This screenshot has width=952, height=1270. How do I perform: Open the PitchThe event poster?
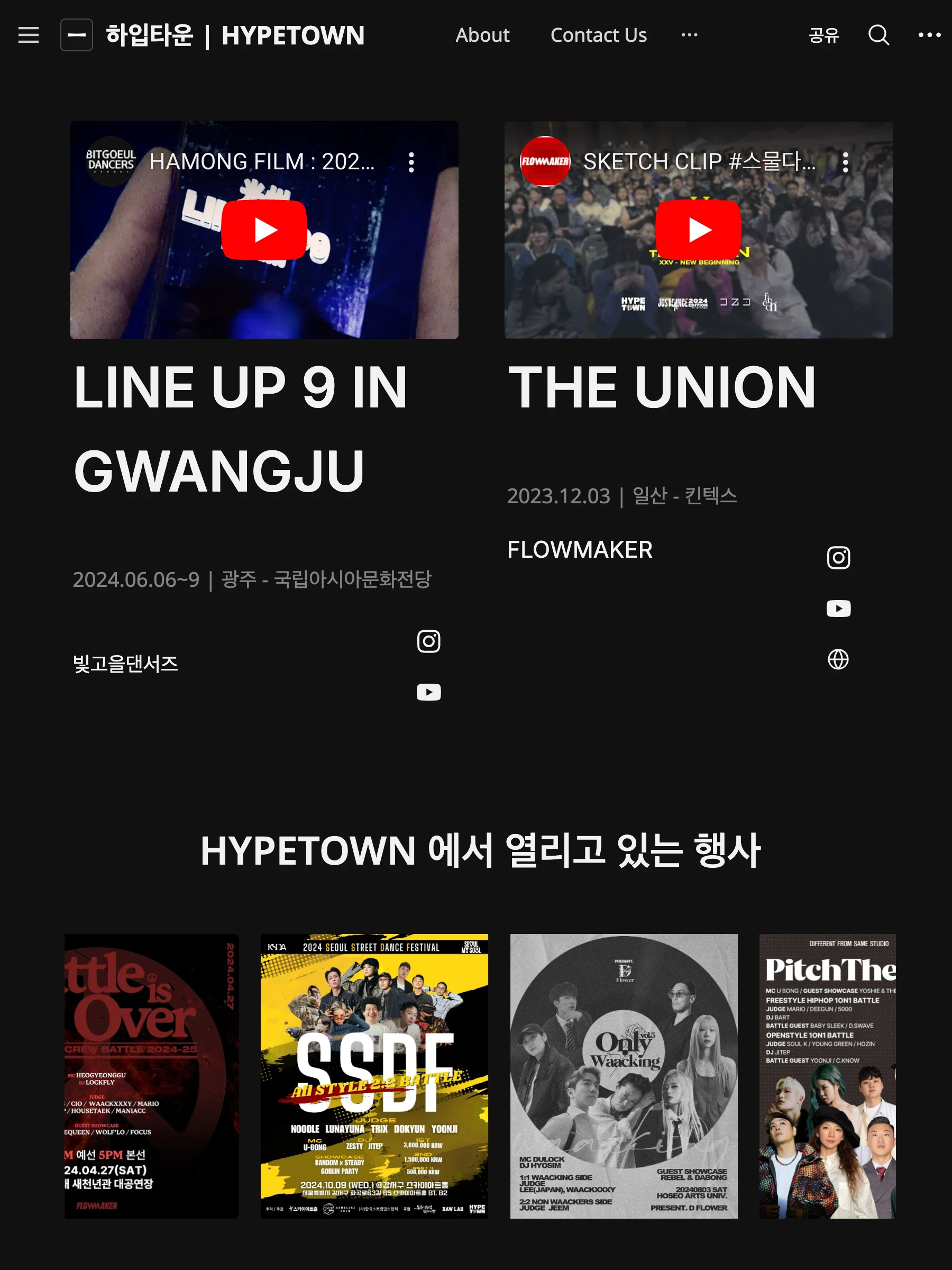click(x=827, y=1075)
